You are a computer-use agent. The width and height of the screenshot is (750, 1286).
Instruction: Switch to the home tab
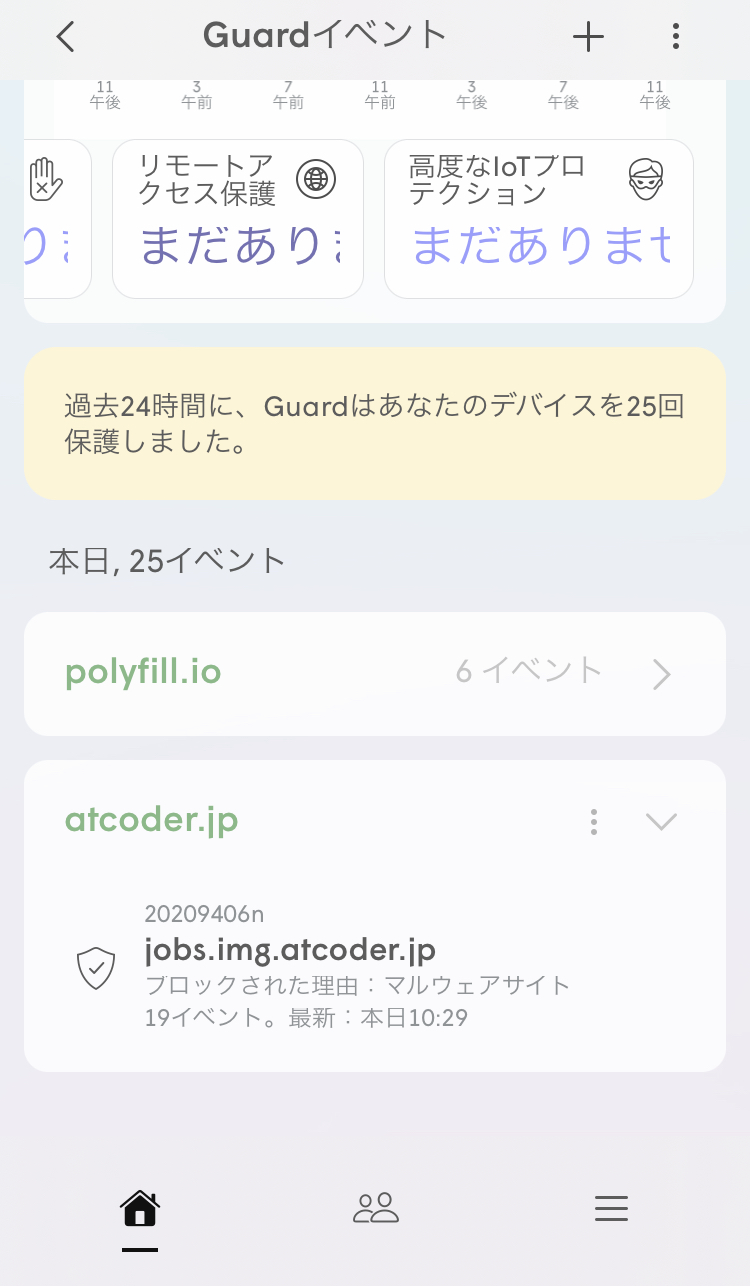[140, 1210]
